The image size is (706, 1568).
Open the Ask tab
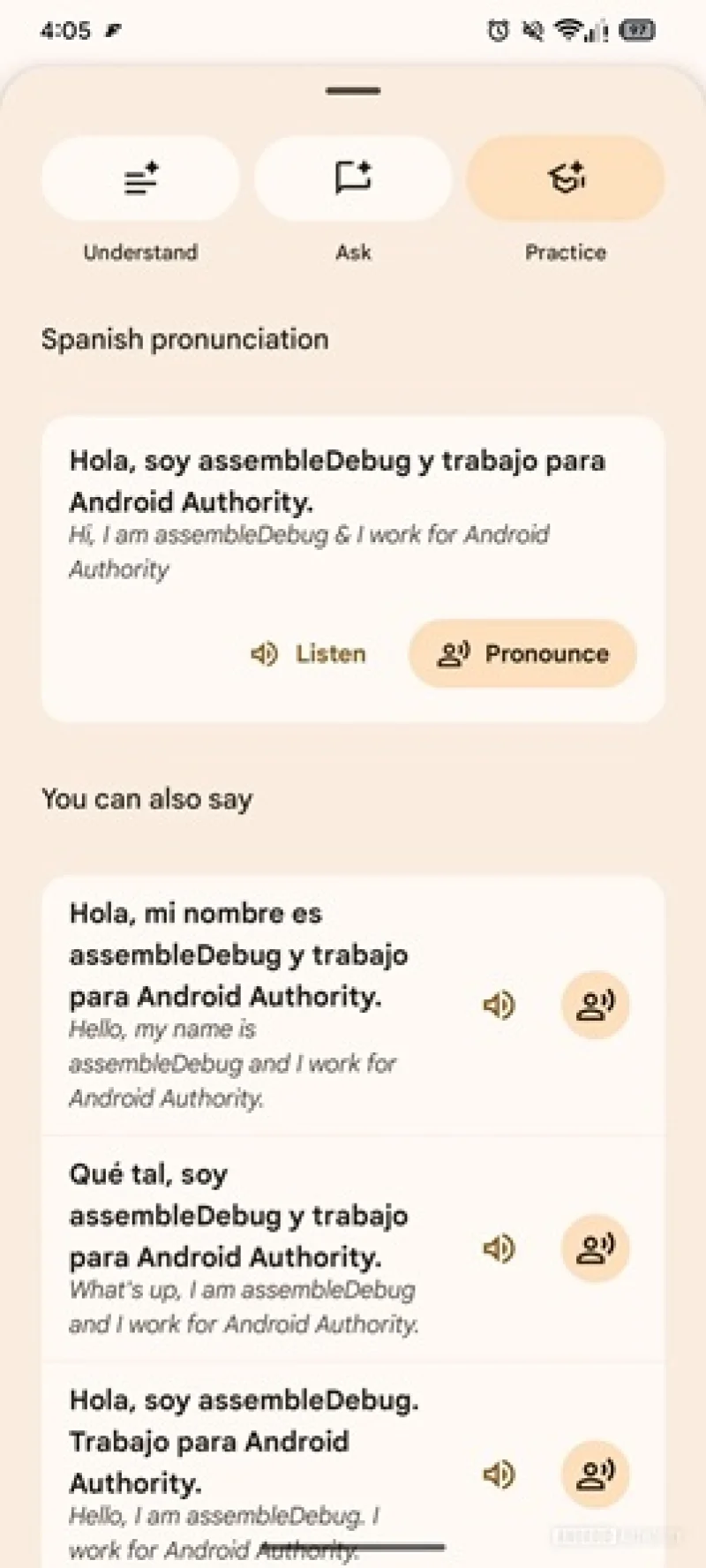pos(353,179)
